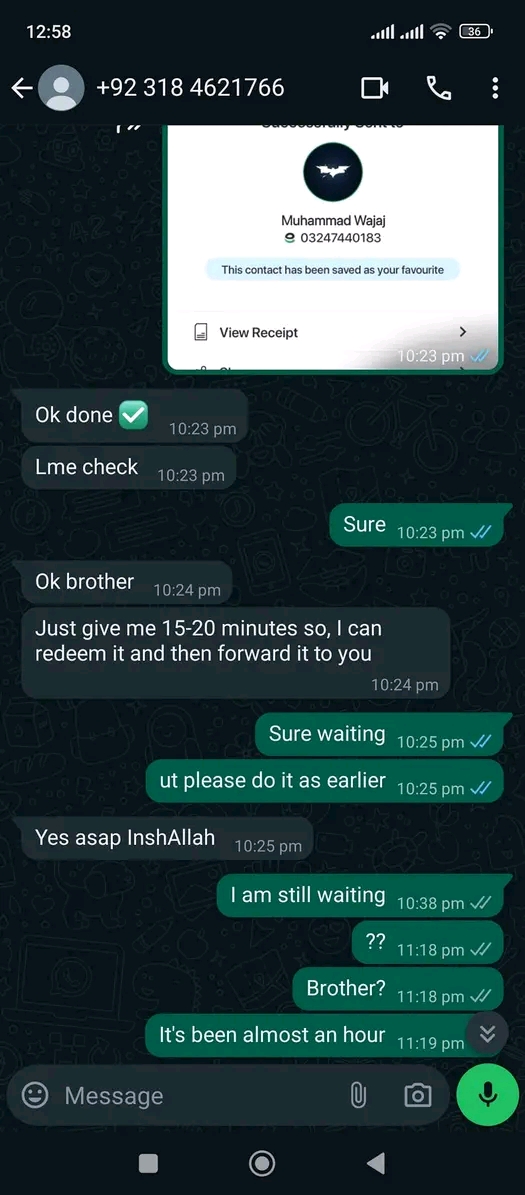525x1195 pixels.
Task: Open contact info for +92 318 4621766
Action: (190, 88)
